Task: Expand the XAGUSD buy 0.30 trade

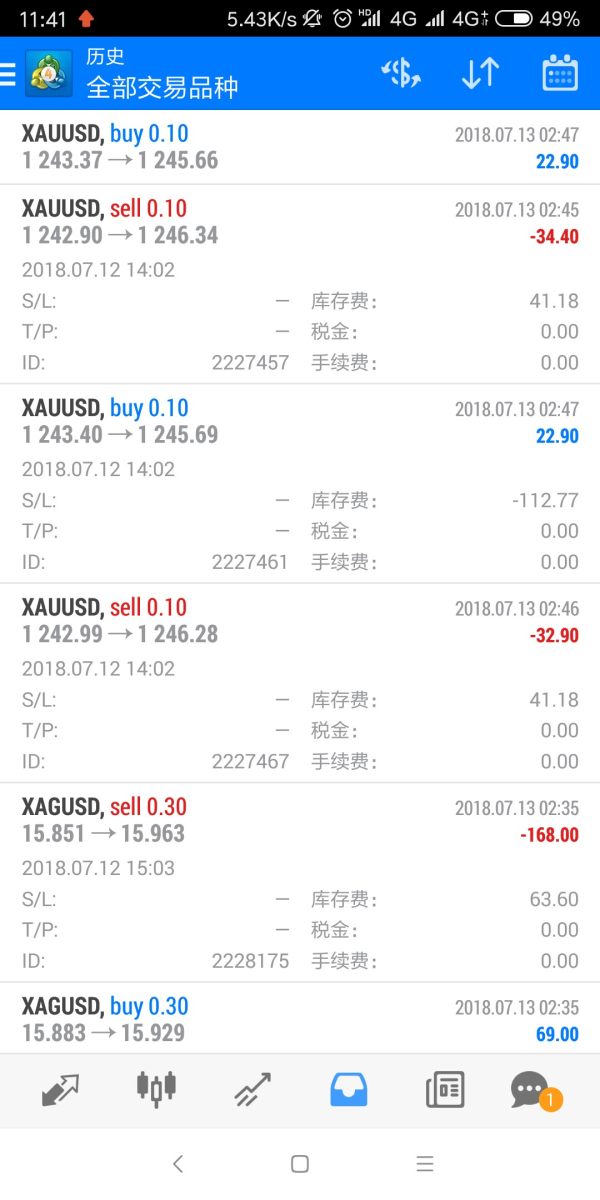Action: pos(300,1020)
